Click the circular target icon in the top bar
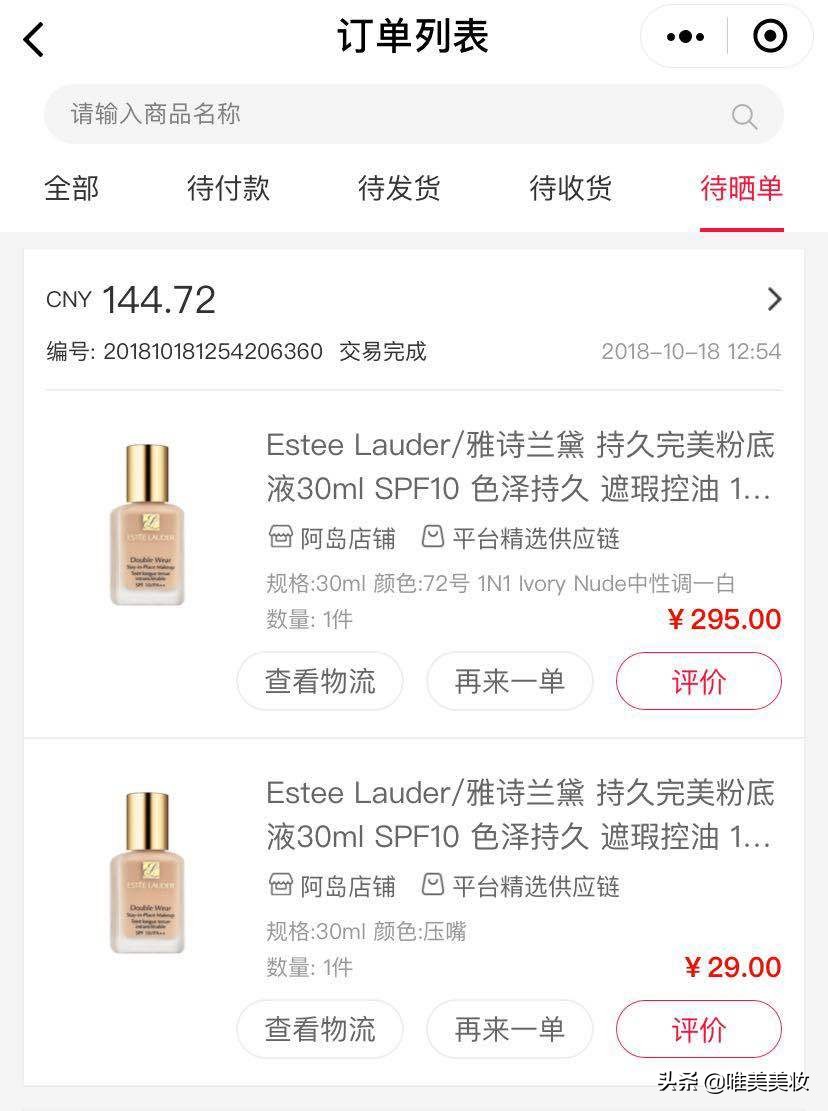 pos(770,36)
